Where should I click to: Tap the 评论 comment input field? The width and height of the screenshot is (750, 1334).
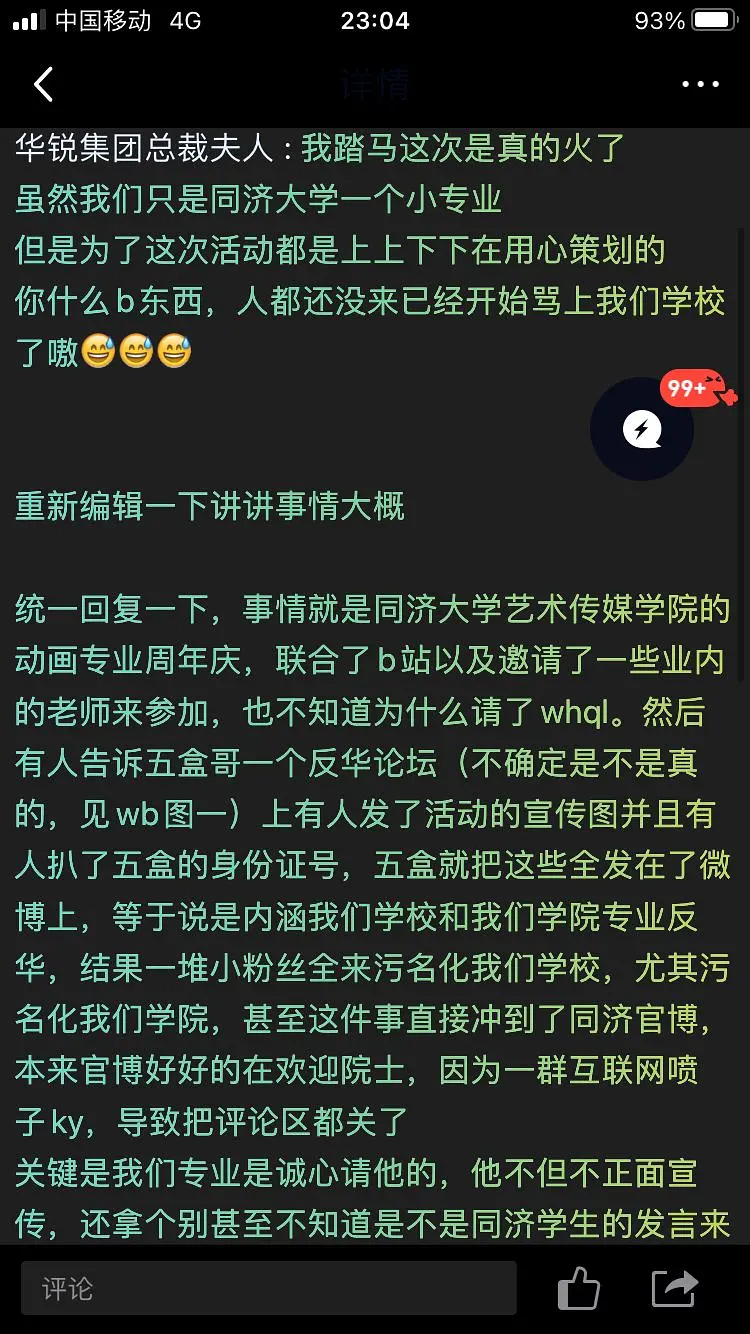click(268, 1288)
